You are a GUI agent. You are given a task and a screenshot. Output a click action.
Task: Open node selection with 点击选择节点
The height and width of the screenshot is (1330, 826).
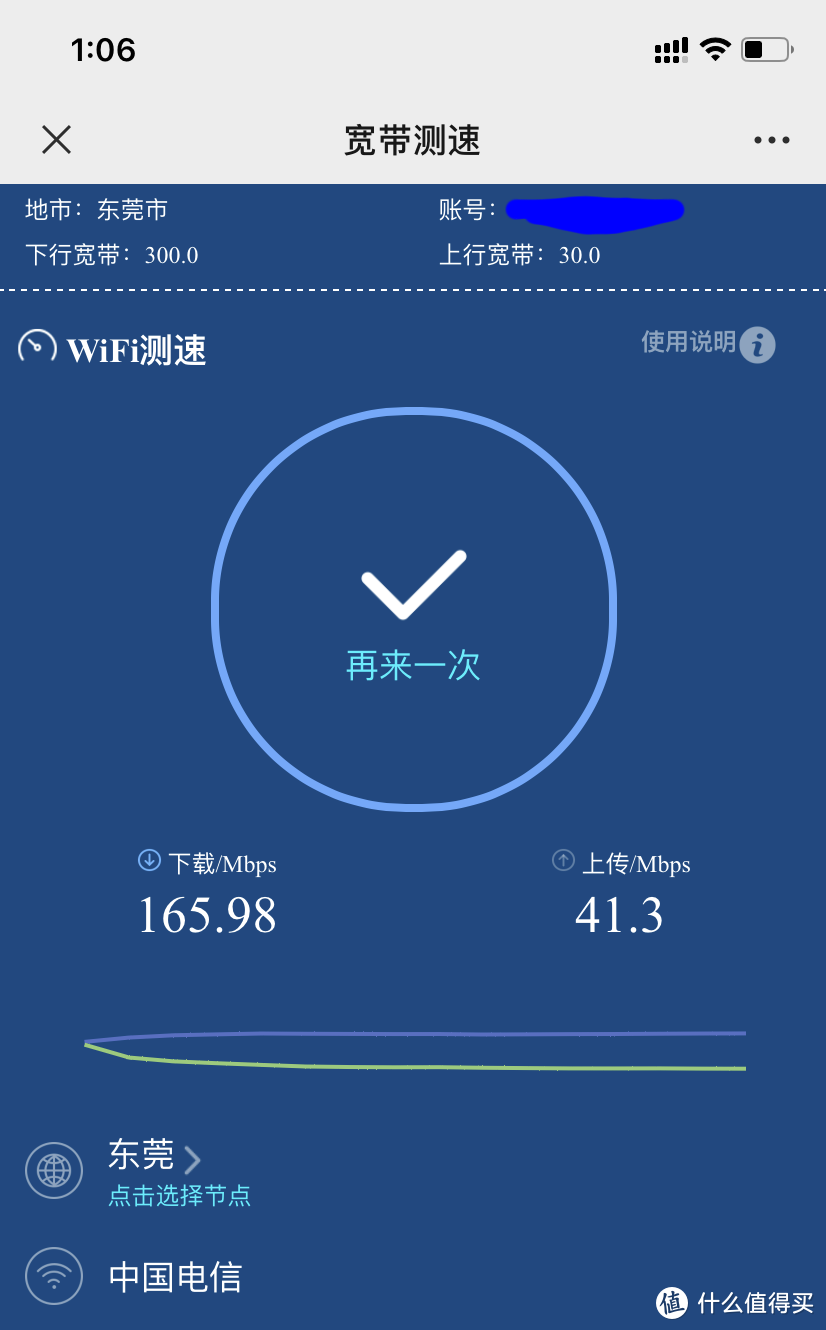[178, 1196]
